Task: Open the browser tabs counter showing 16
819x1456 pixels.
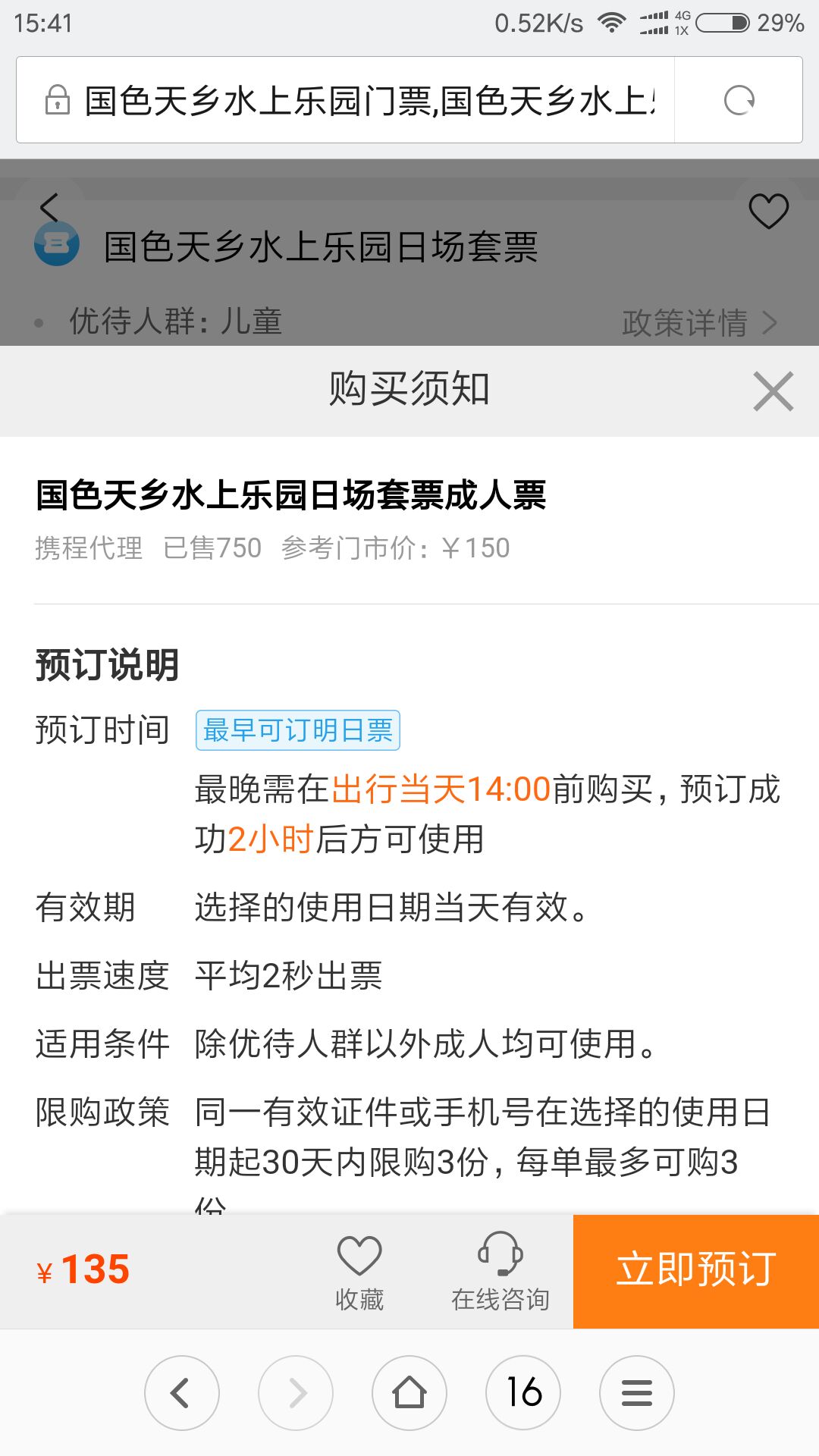Action: 523,1392
